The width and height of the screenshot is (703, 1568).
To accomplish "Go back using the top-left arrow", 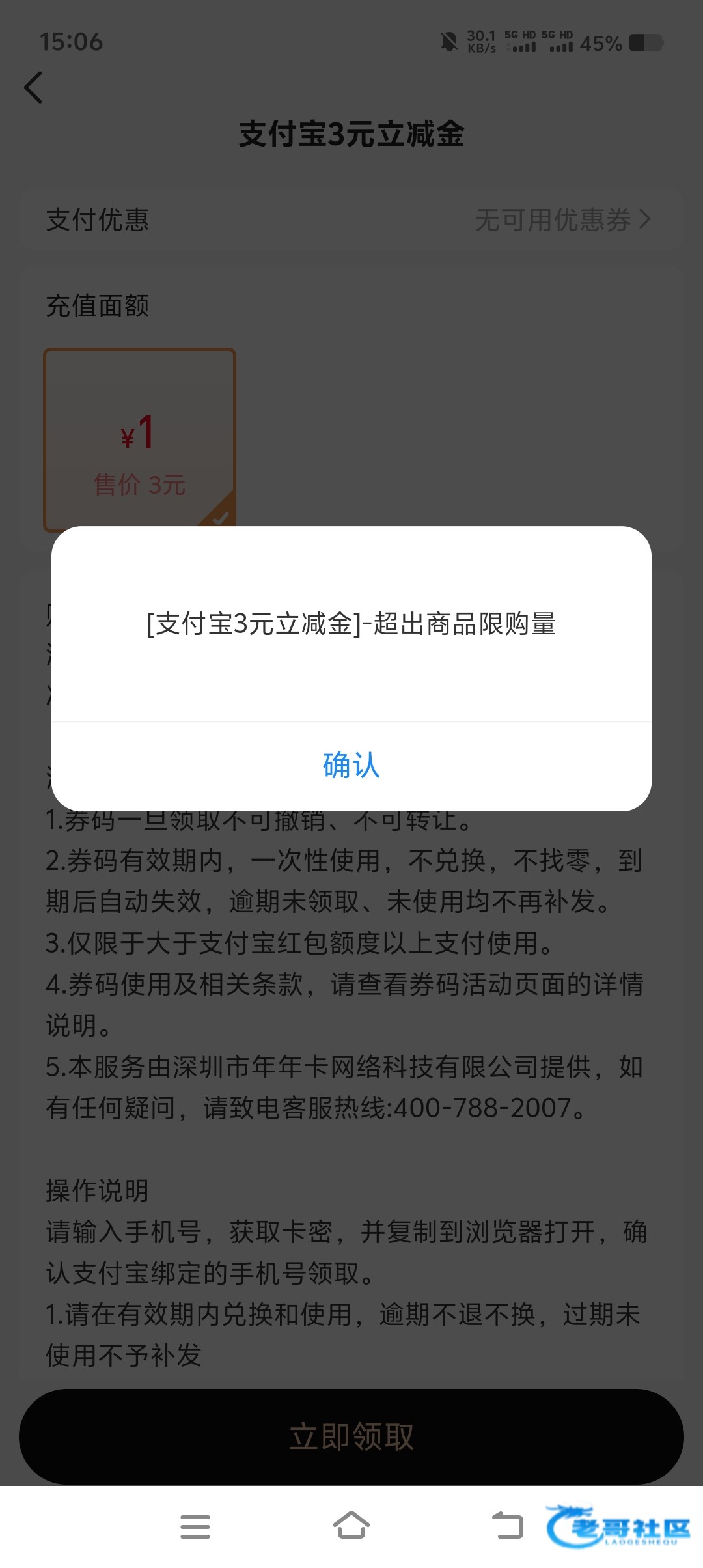I will [x=34, y=87].
